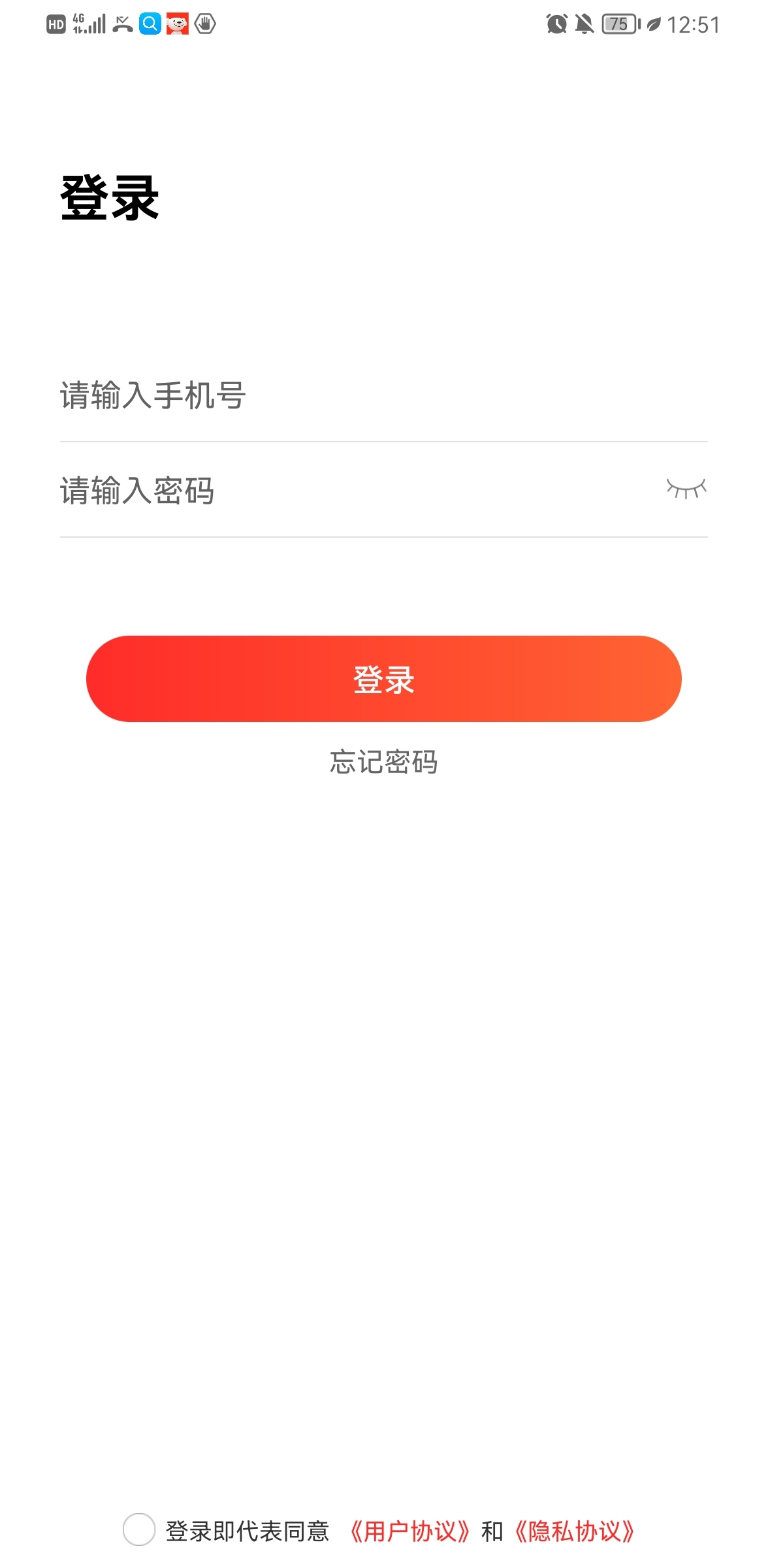The height and width of the screenshot is (1568, 768).
Task: Open the 《用户协议》 user agreement
Action: (x=410, y=1531)
